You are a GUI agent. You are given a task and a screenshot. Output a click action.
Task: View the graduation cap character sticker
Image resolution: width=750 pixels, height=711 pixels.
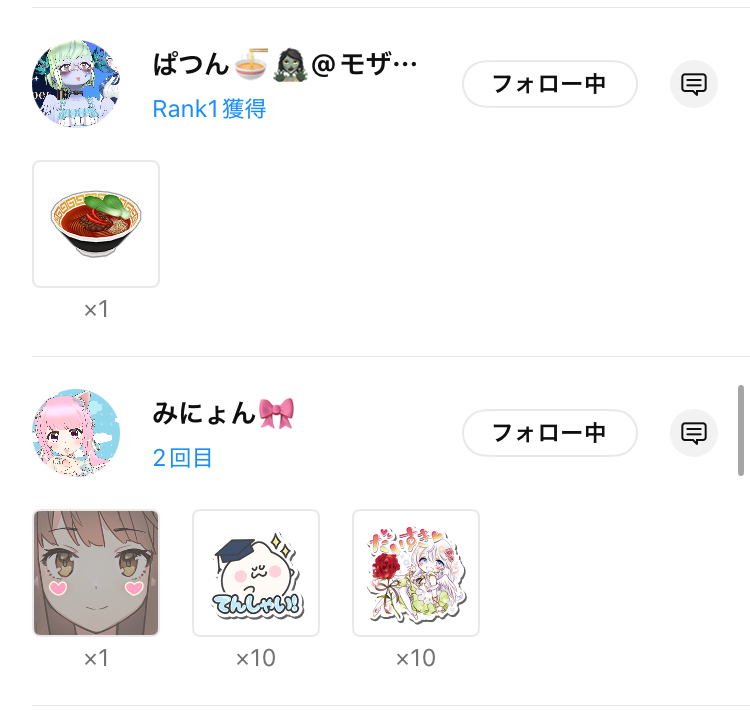[x=256, y=573]
